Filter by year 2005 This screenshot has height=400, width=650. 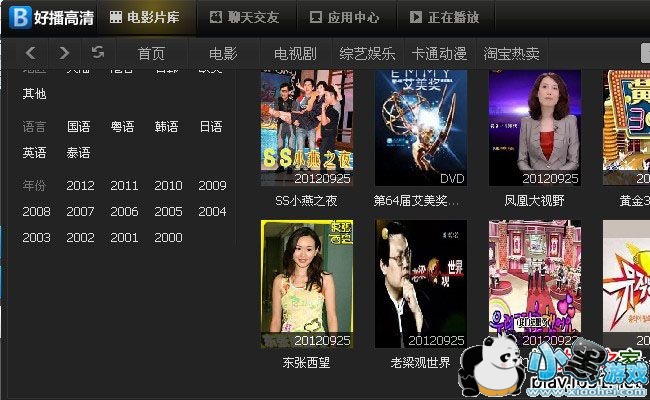tap(168, 211)
